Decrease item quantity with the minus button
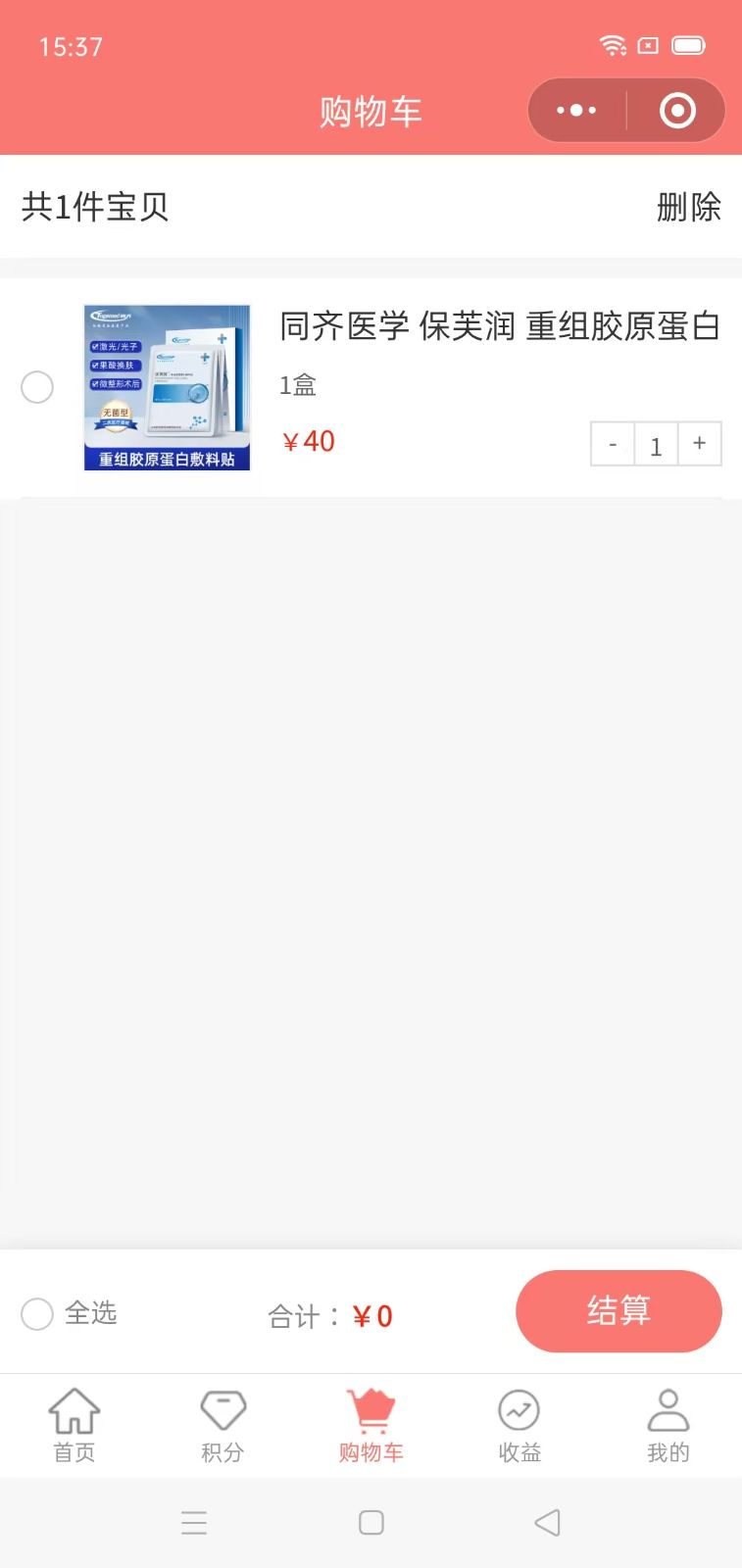 point(613,444)
